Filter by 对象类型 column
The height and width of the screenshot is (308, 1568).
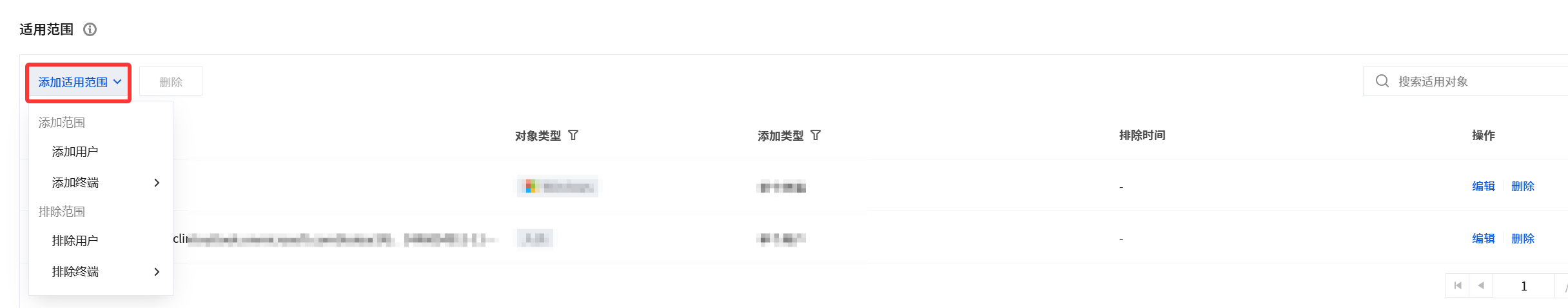point(573,136)
